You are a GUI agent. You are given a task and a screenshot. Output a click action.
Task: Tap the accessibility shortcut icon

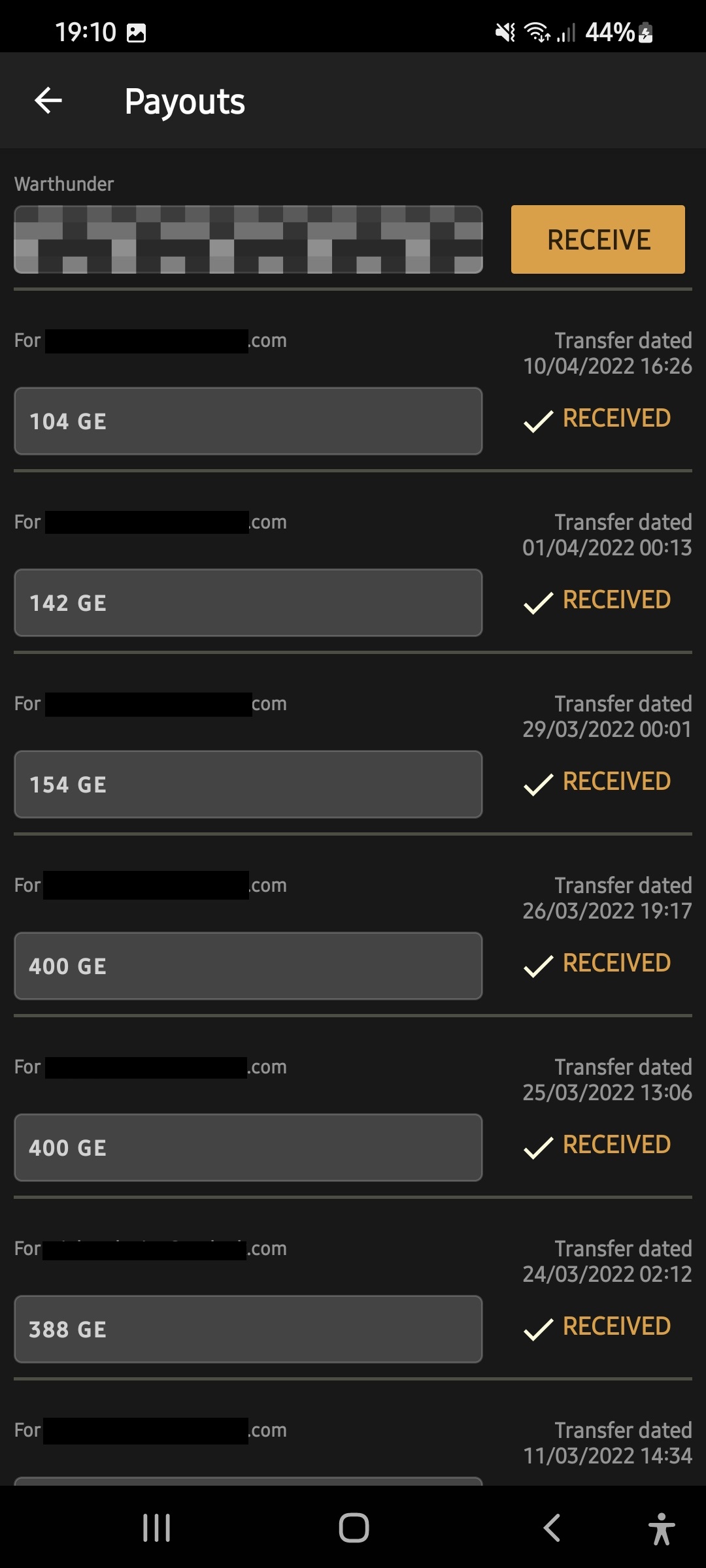pyautogui.click(x=661, y=1528)
